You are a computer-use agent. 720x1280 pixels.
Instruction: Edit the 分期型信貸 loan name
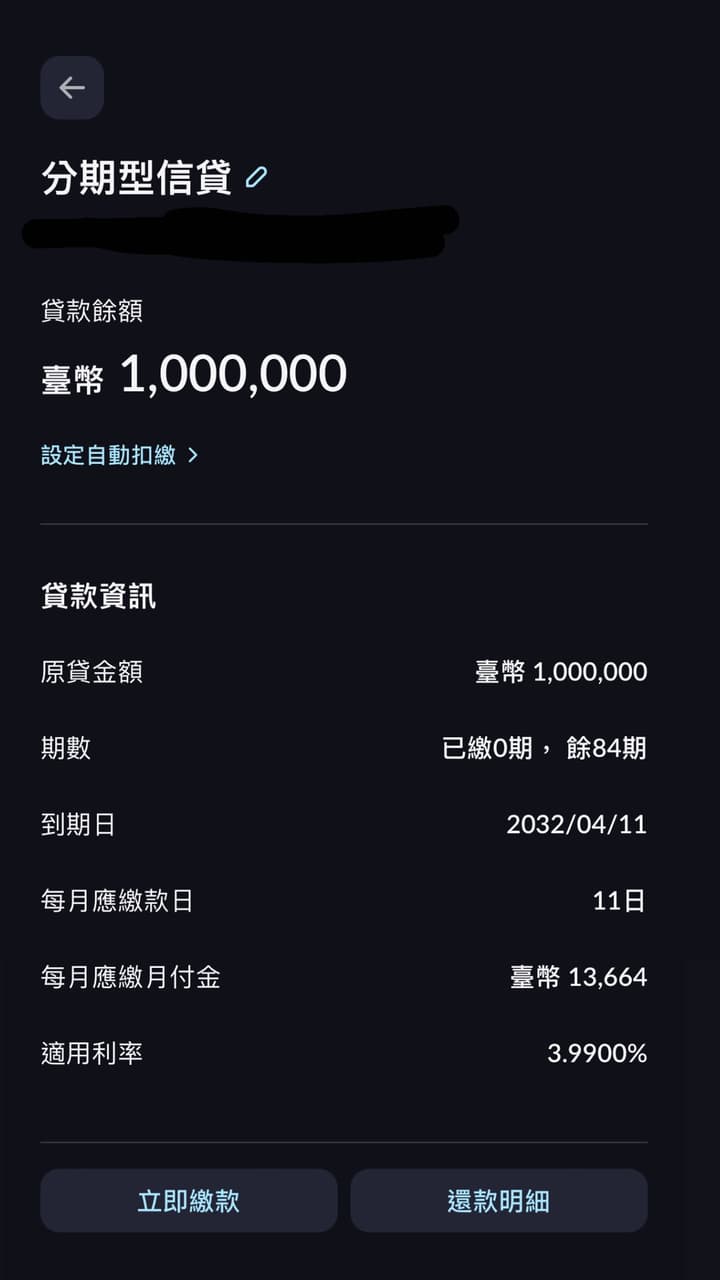(x=257, y=178)
